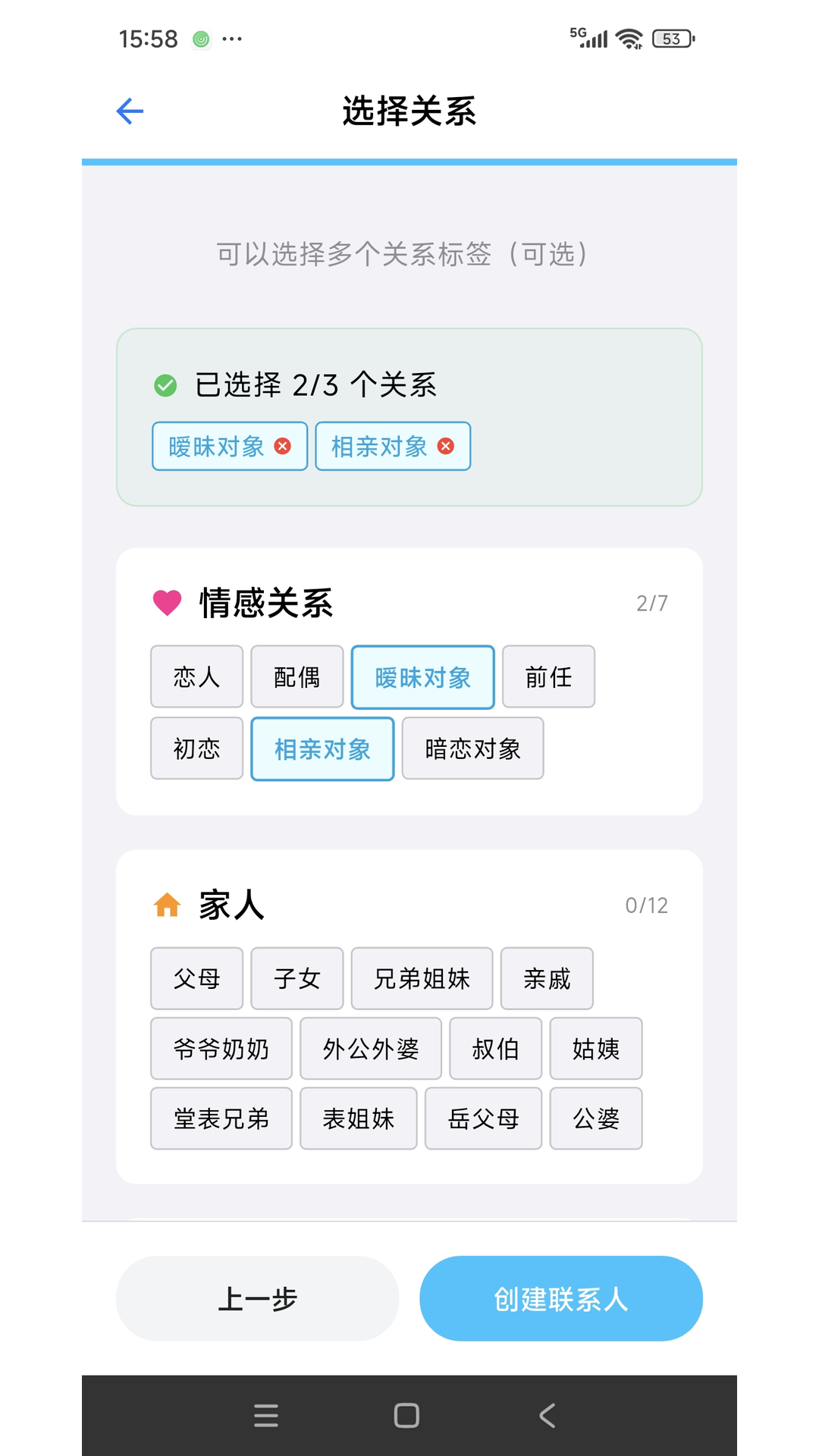Screen dimensions: 819x1456
Task: Select the 外公外婆 family tag
Action: coord(371,1048)
